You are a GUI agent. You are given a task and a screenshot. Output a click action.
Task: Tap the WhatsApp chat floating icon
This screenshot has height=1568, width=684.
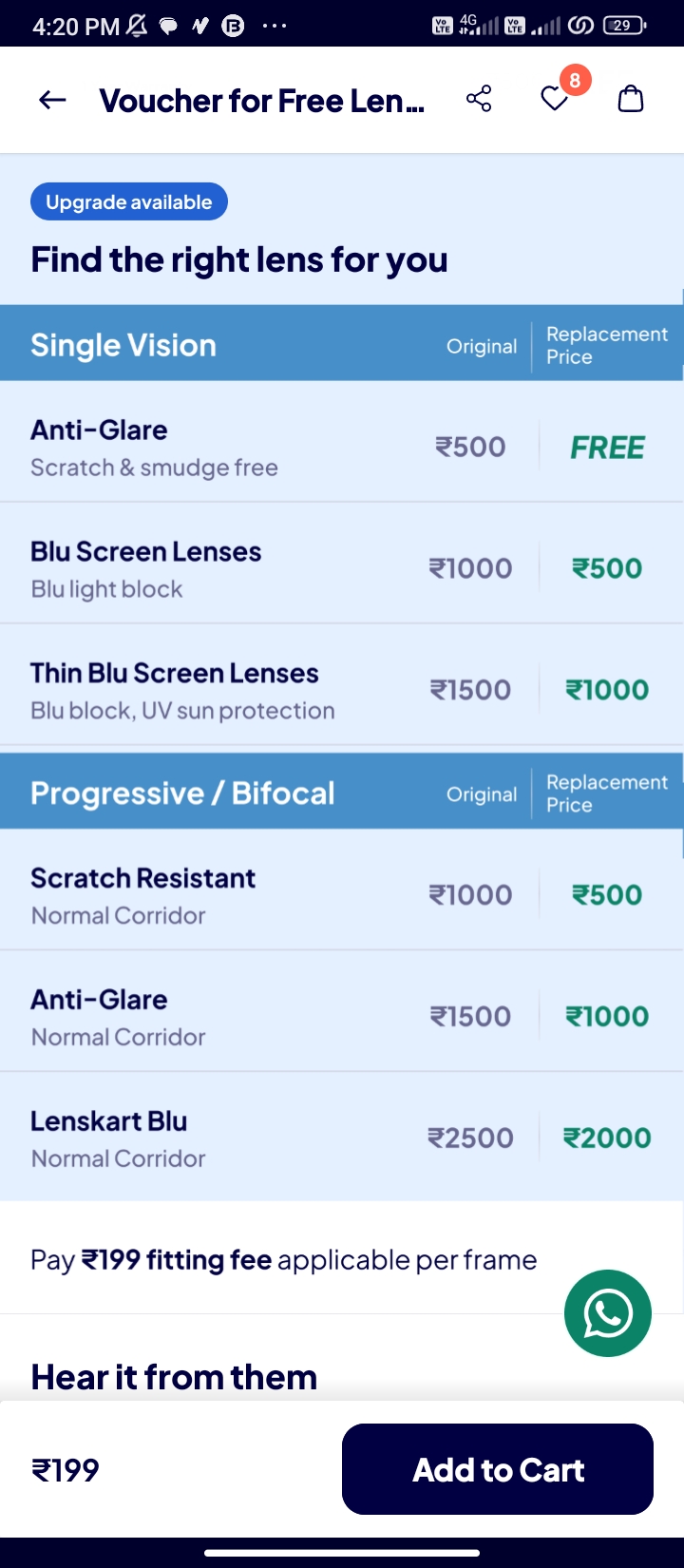click(x=607, y=1313)
